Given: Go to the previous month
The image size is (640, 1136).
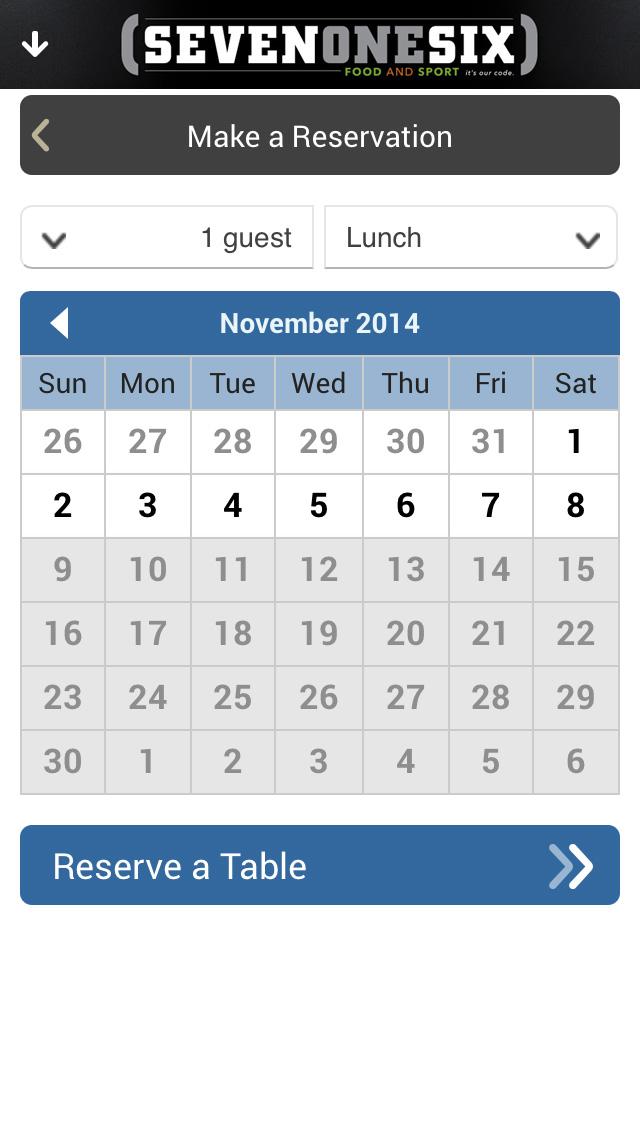Looking at the screenshot, I should click(x=60, y=323).
